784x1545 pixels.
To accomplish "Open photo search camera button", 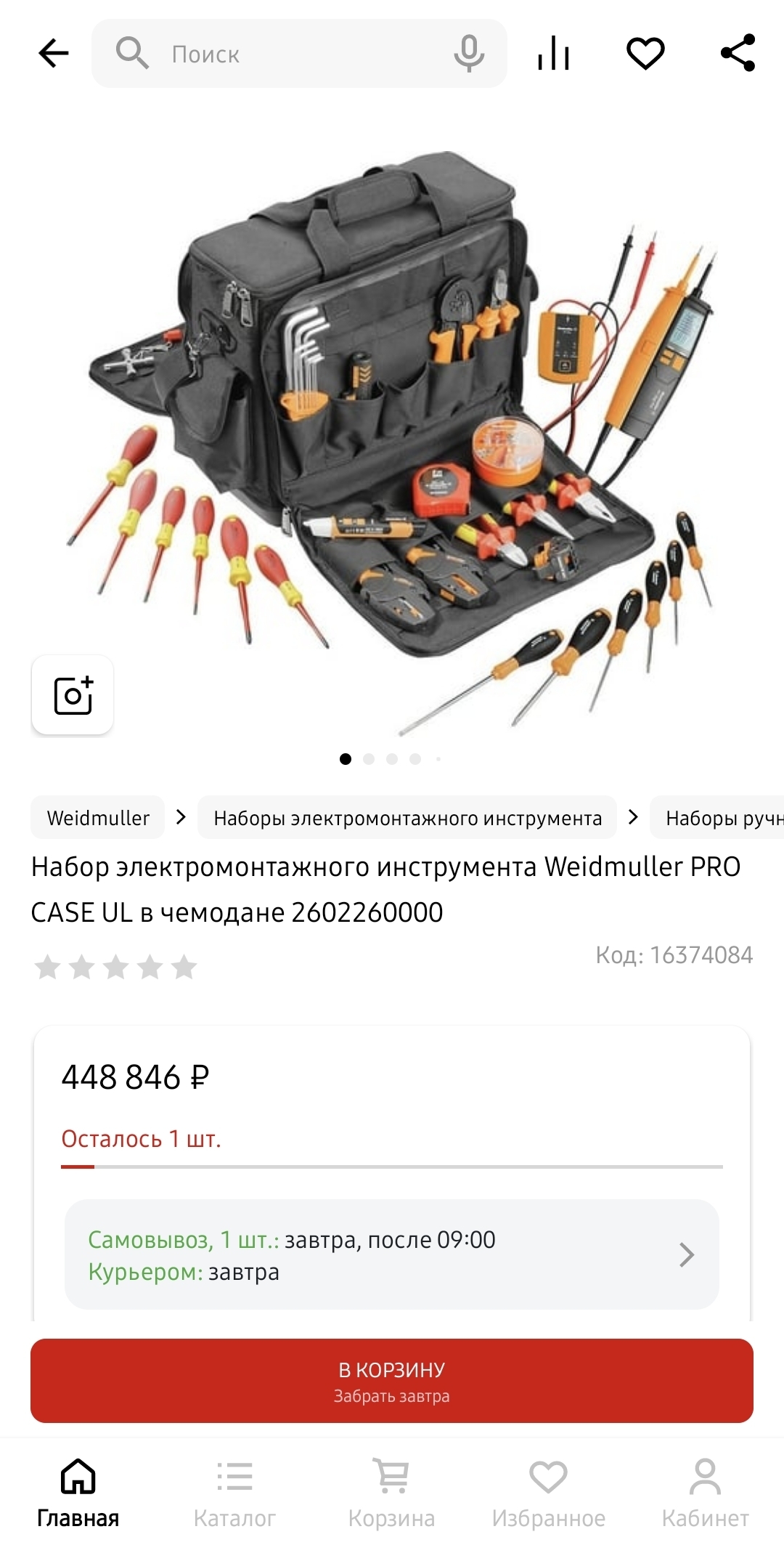I will (x=73, y=695).
